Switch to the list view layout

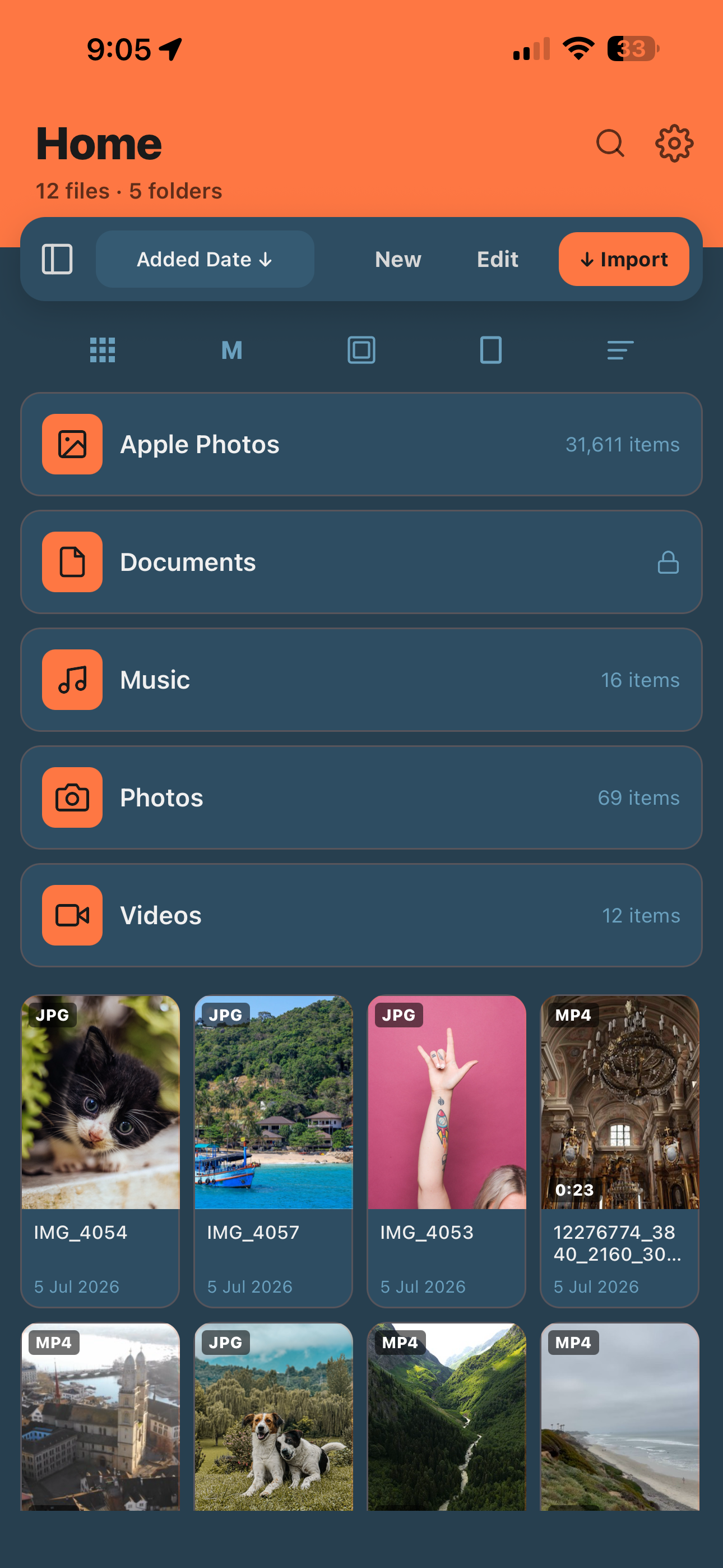tap(620, 350)
